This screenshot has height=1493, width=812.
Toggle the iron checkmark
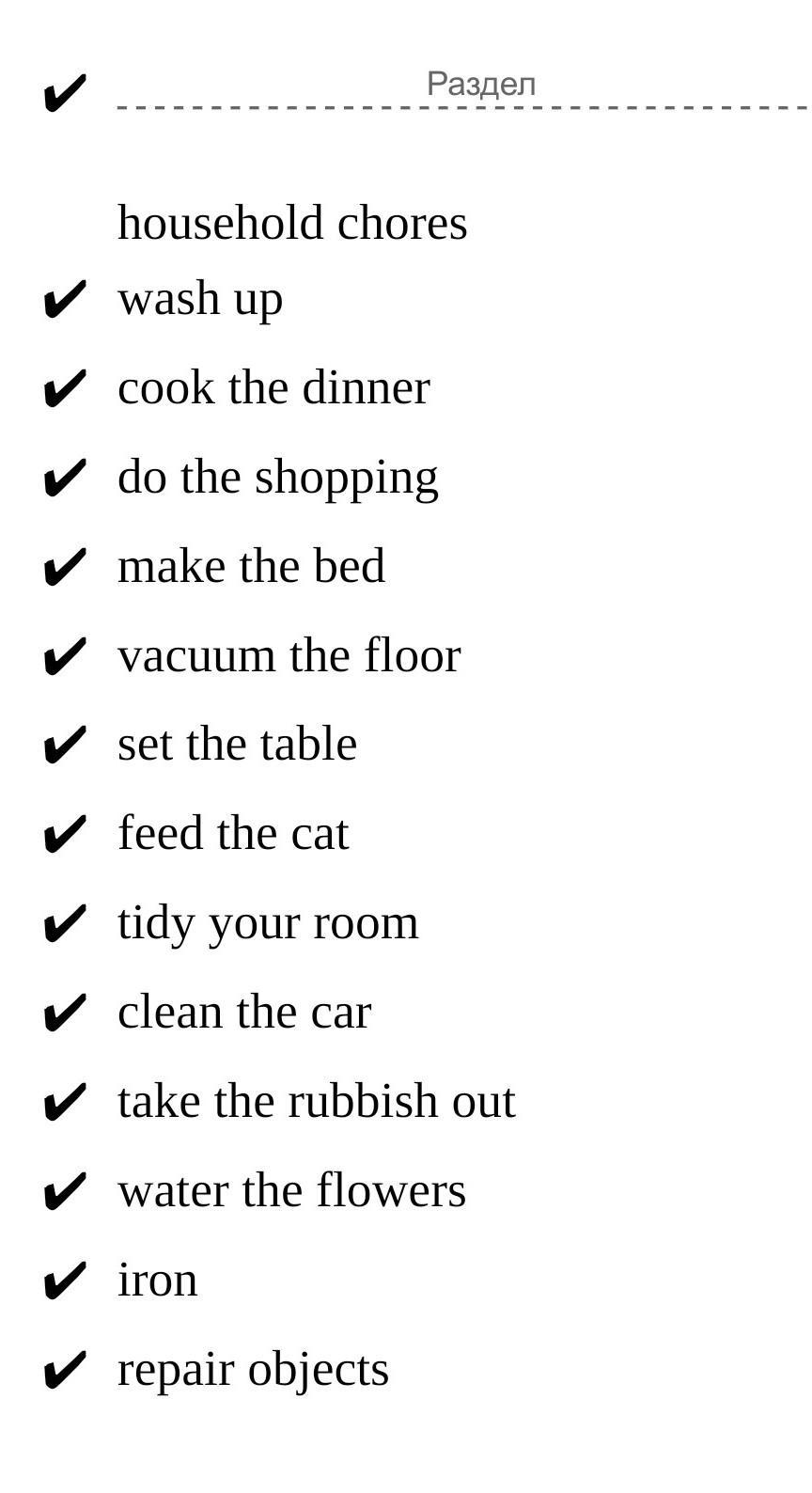click(x=65, y=1282)
